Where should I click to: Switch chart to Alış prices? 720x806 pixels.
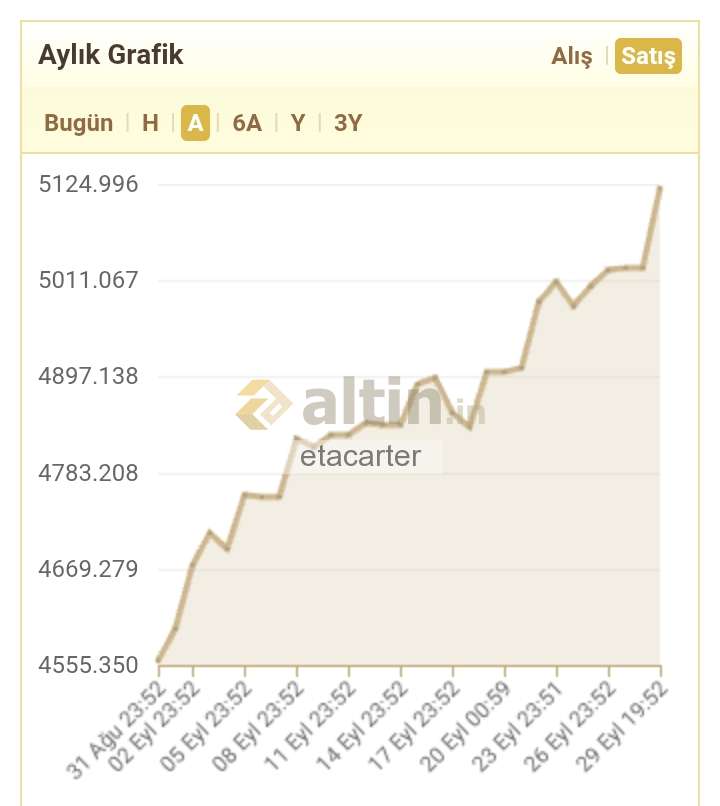(x=572, y=57)
